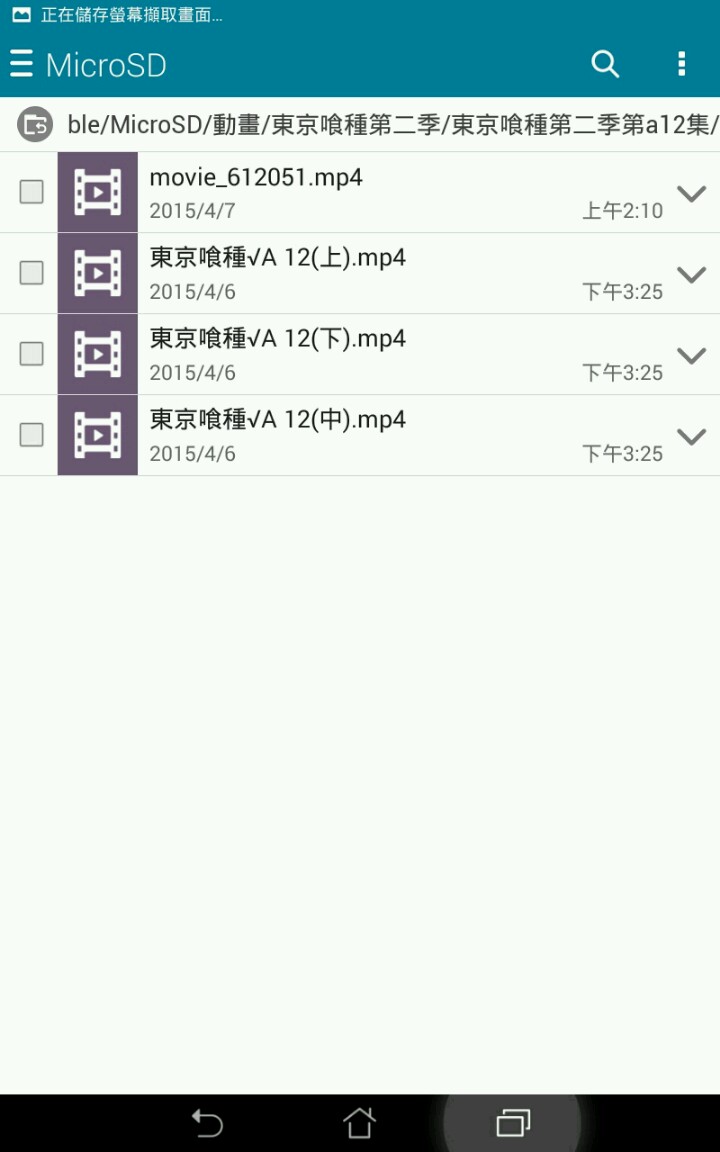
Task: Return to the home screen
Action: coord(359,1123)
